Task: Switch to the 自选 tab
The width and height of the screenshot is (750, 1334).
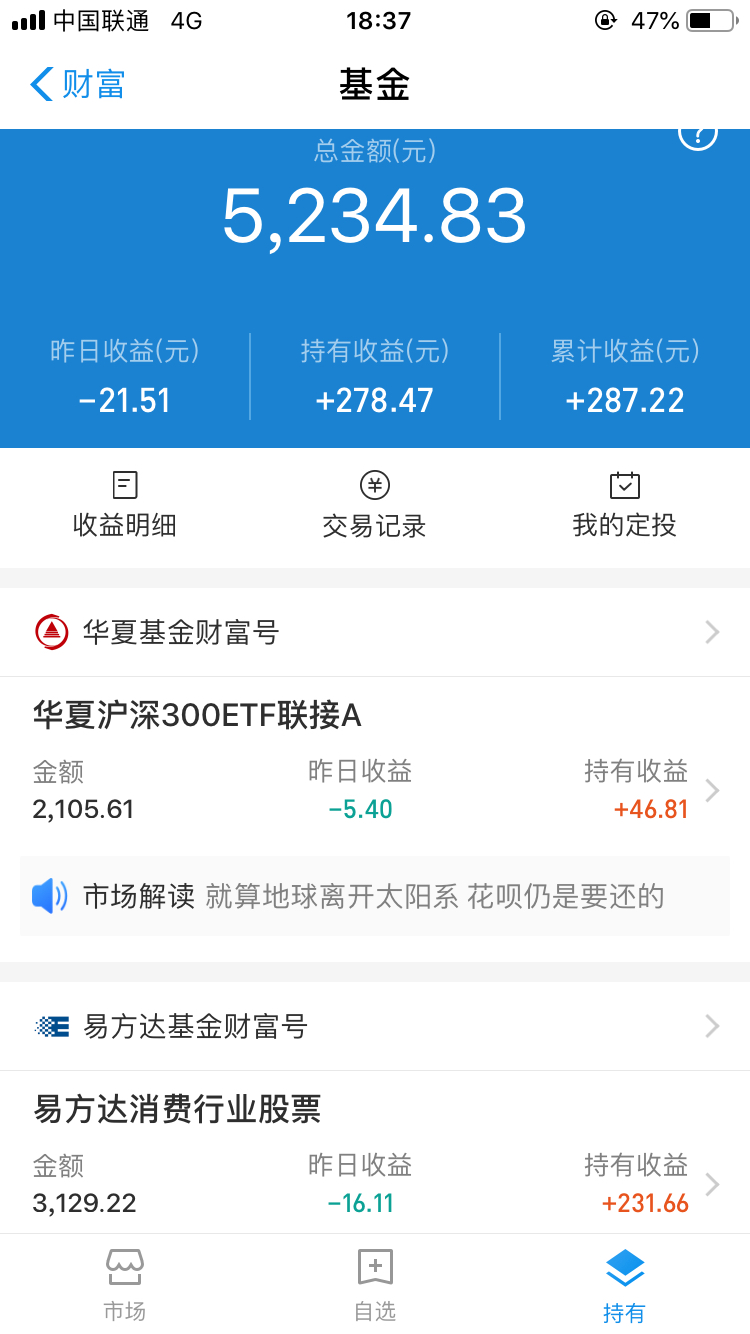Action: click(x=375, y=1285)
